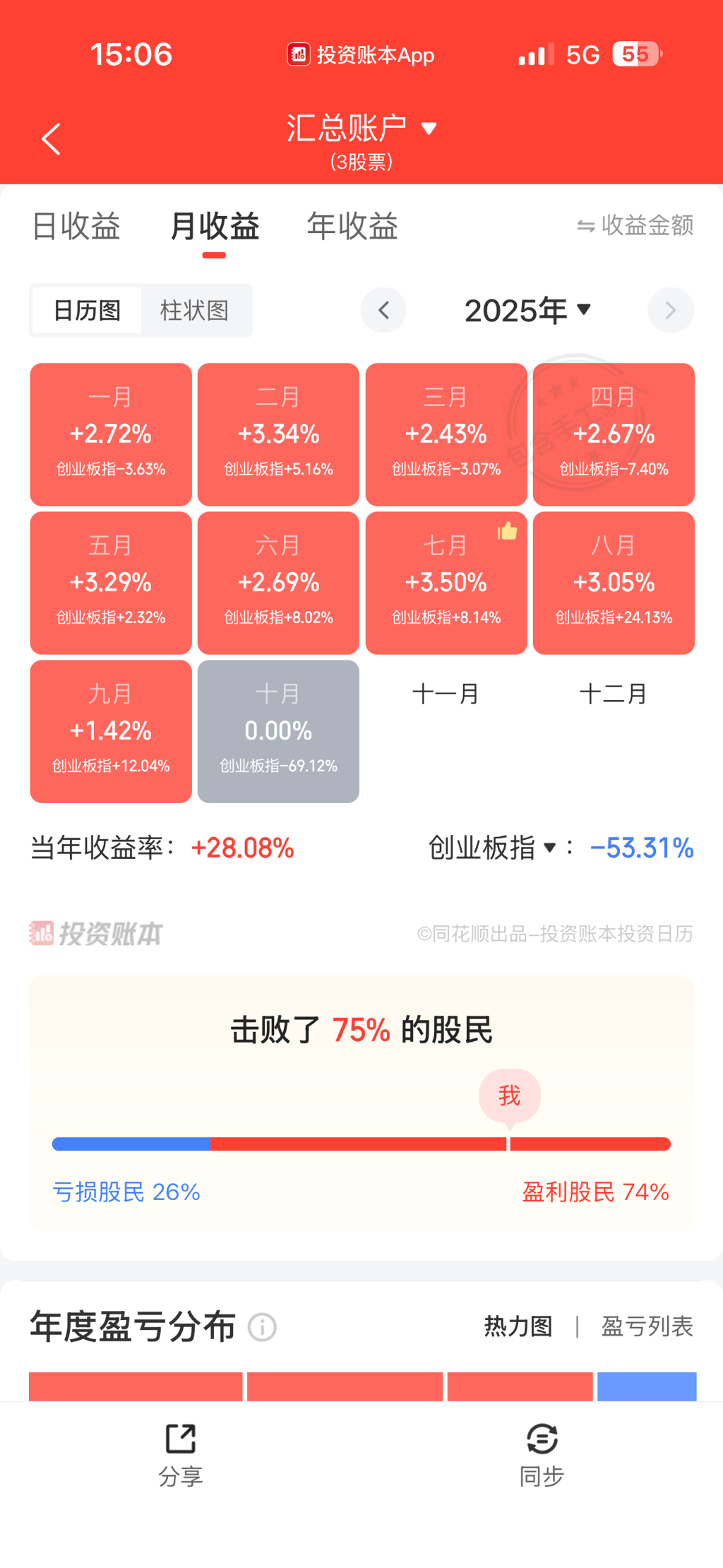Select the 柱状图 chart view
The height and width of the screenshot is (1568, 723).
click(194, 310)
